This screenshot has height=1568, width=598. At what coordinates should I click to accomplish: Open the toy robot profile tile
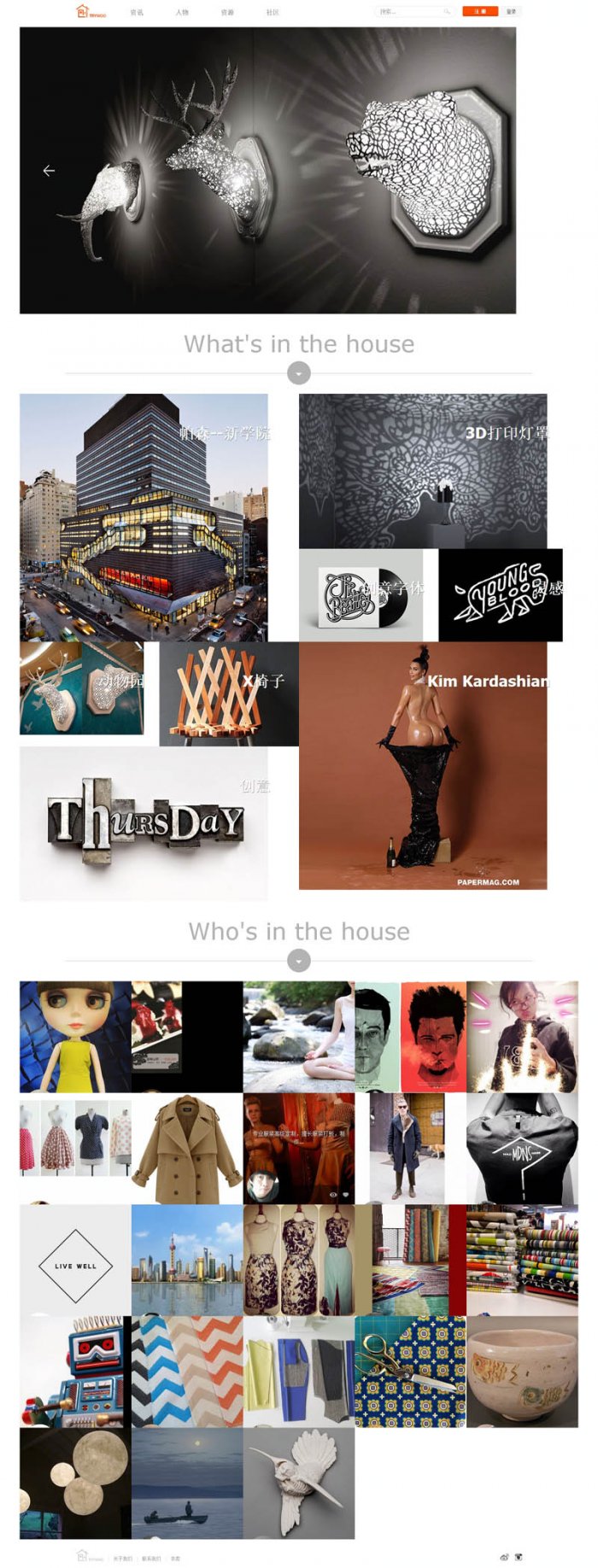point(75,1372)
